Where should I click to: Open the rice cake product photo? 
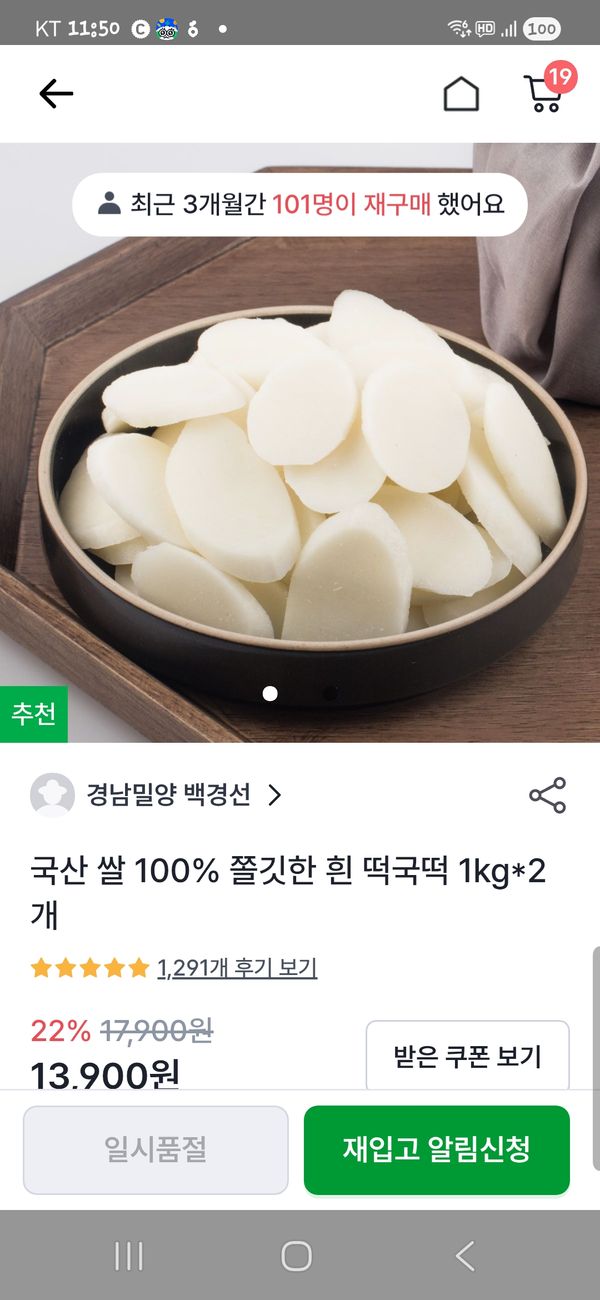(x=300, y=470)
